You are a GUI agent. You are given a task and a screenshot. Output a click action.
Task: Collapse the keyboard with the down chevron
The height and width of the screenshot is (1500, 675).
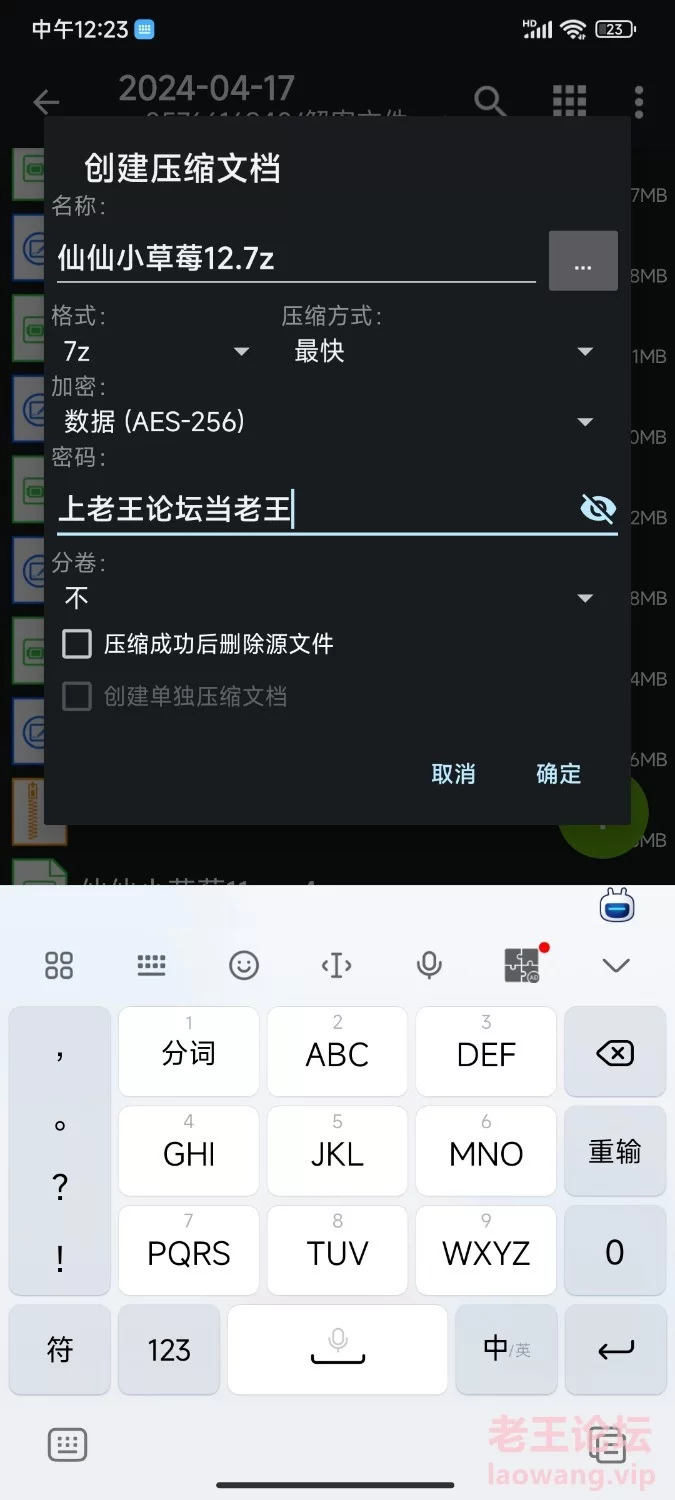tap(616, 965)
